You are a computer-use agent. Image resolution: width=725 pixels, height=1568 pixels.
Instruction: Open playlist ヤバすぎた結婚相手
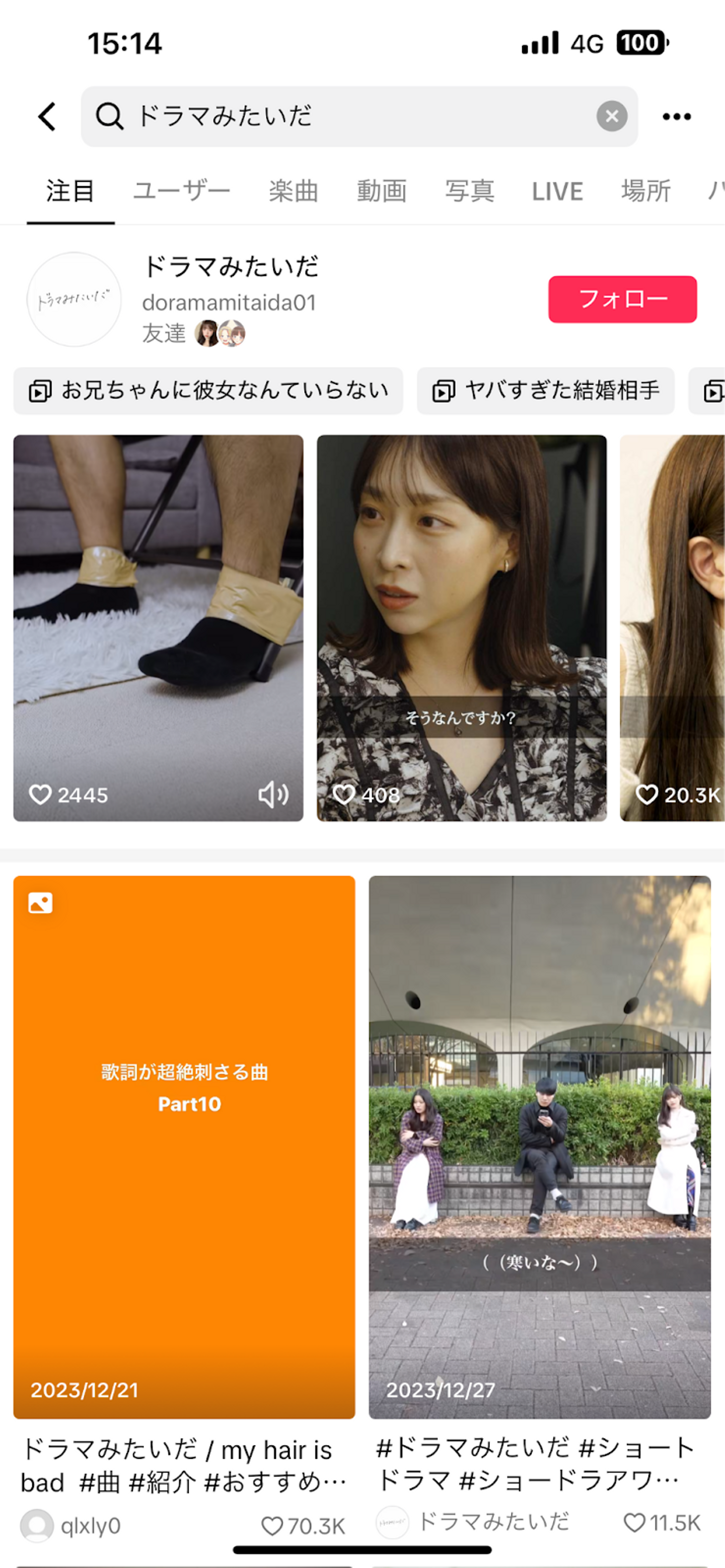(x=545, y=391)
